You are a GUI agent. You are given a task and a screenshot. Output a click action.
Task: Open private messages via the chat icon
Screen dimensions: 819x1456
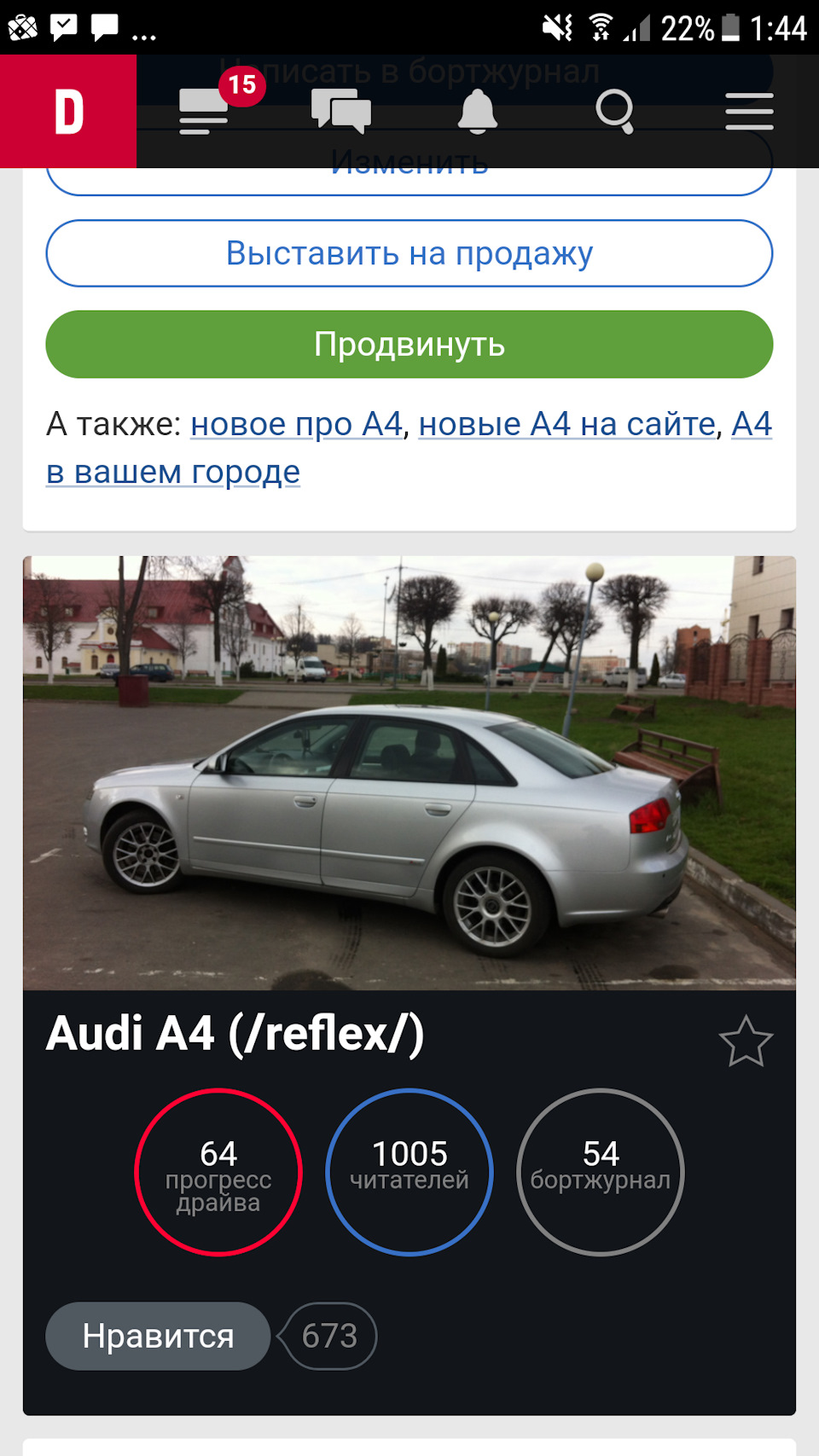343,111
